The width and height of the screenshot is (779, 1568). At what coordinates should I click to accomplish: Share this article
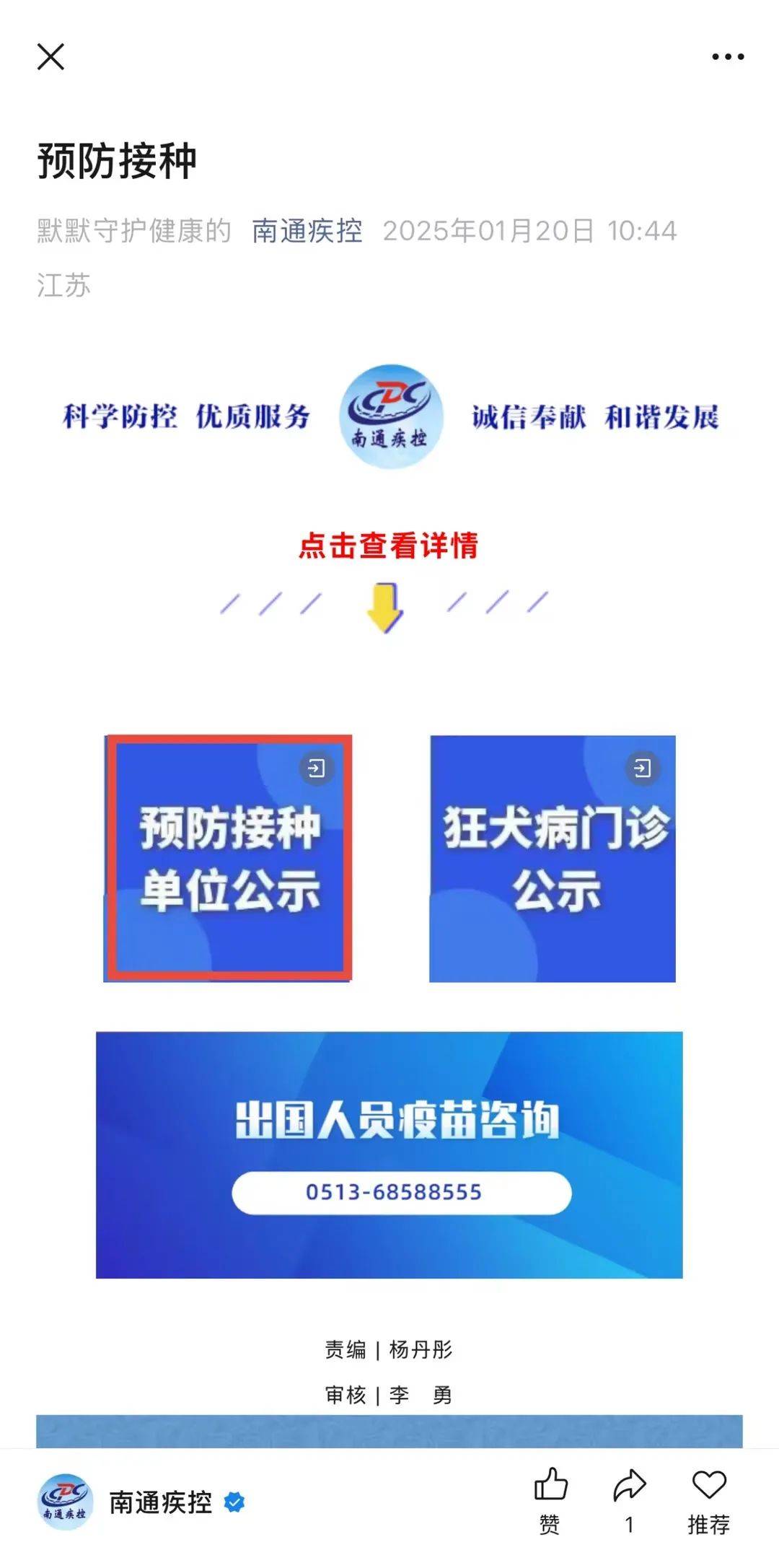629,1501
